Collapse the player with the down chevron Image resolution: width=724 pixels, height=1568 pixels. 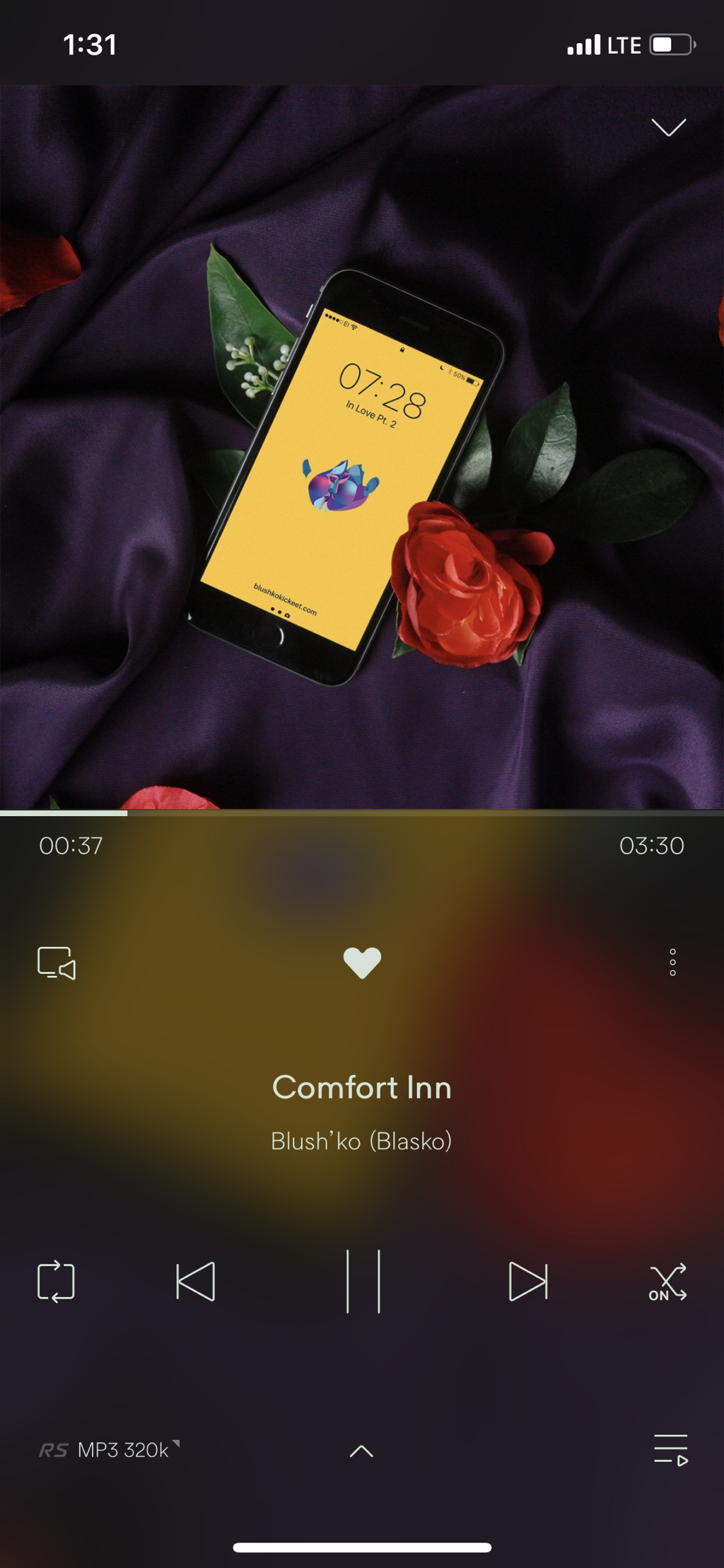[x=668, y=127]
